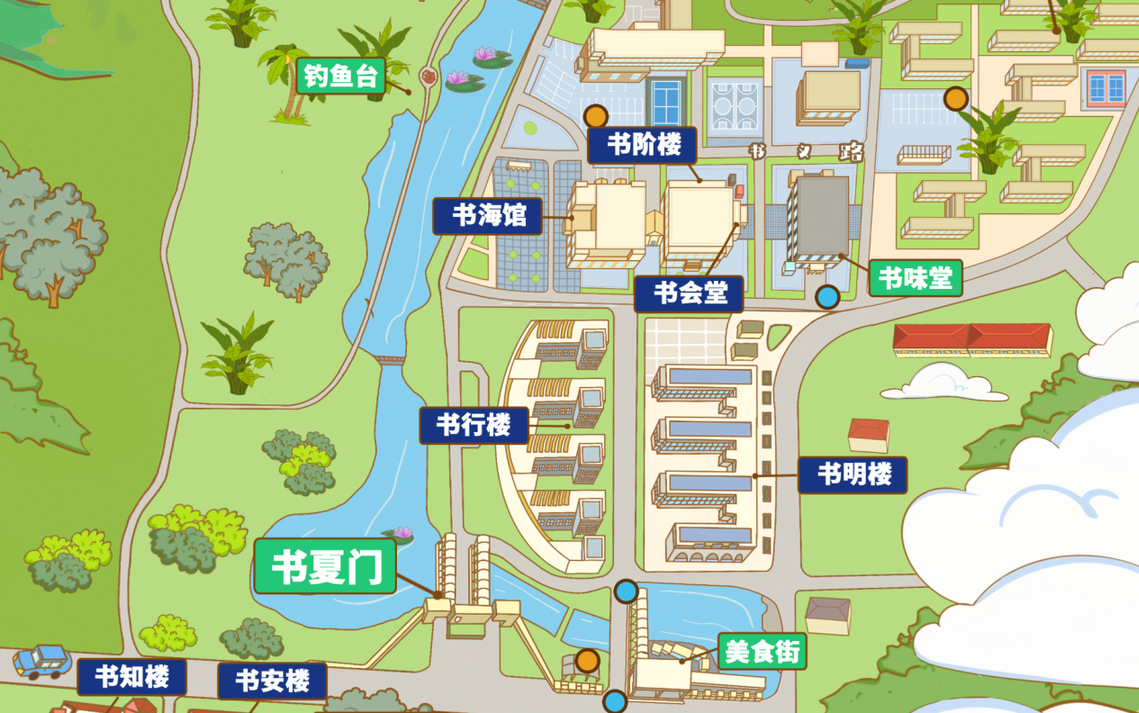The width and height of the screenshot is (1139, 713).
Task: Select the 书会堂 label
Action: (x=688, y=293)
